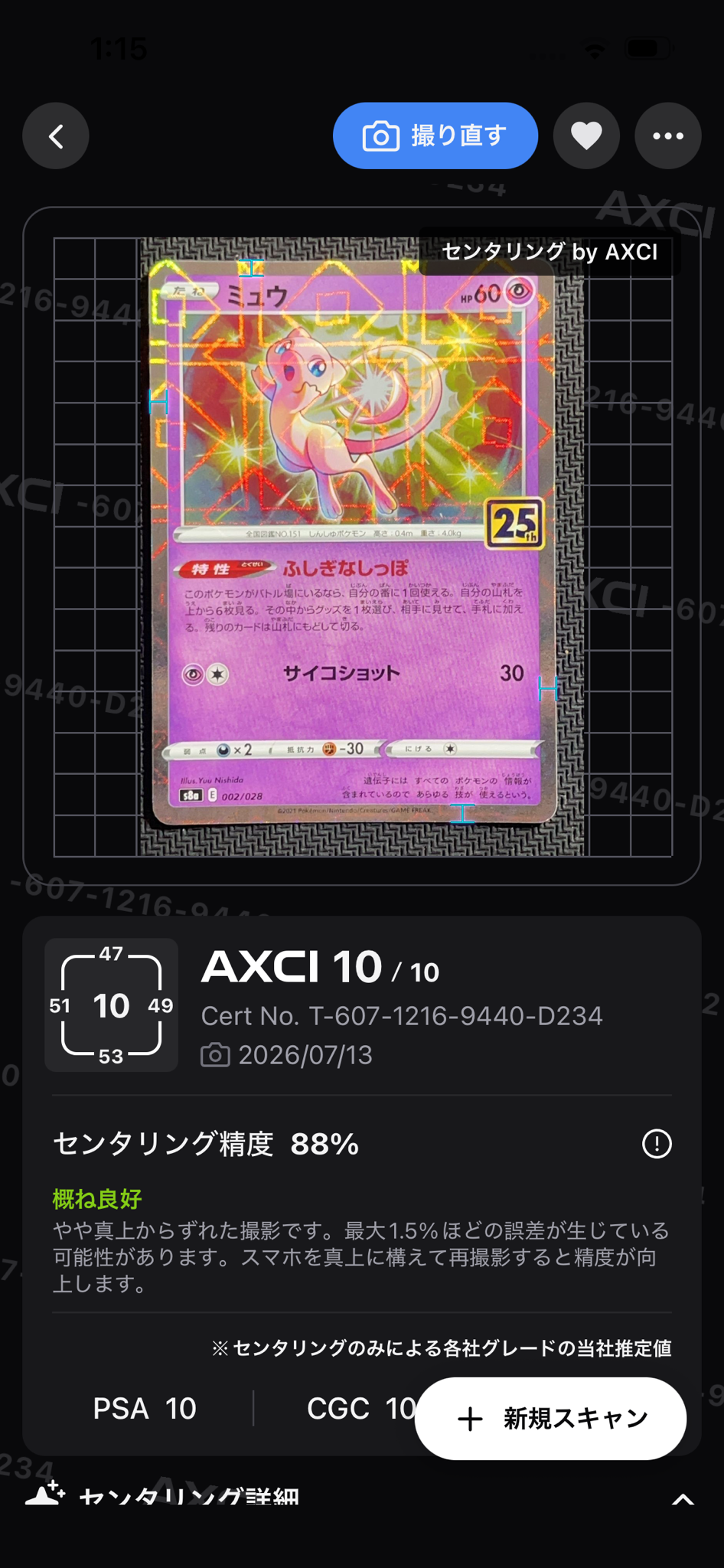
Task: Go back with the arrow button
Action: coord(56,136)
